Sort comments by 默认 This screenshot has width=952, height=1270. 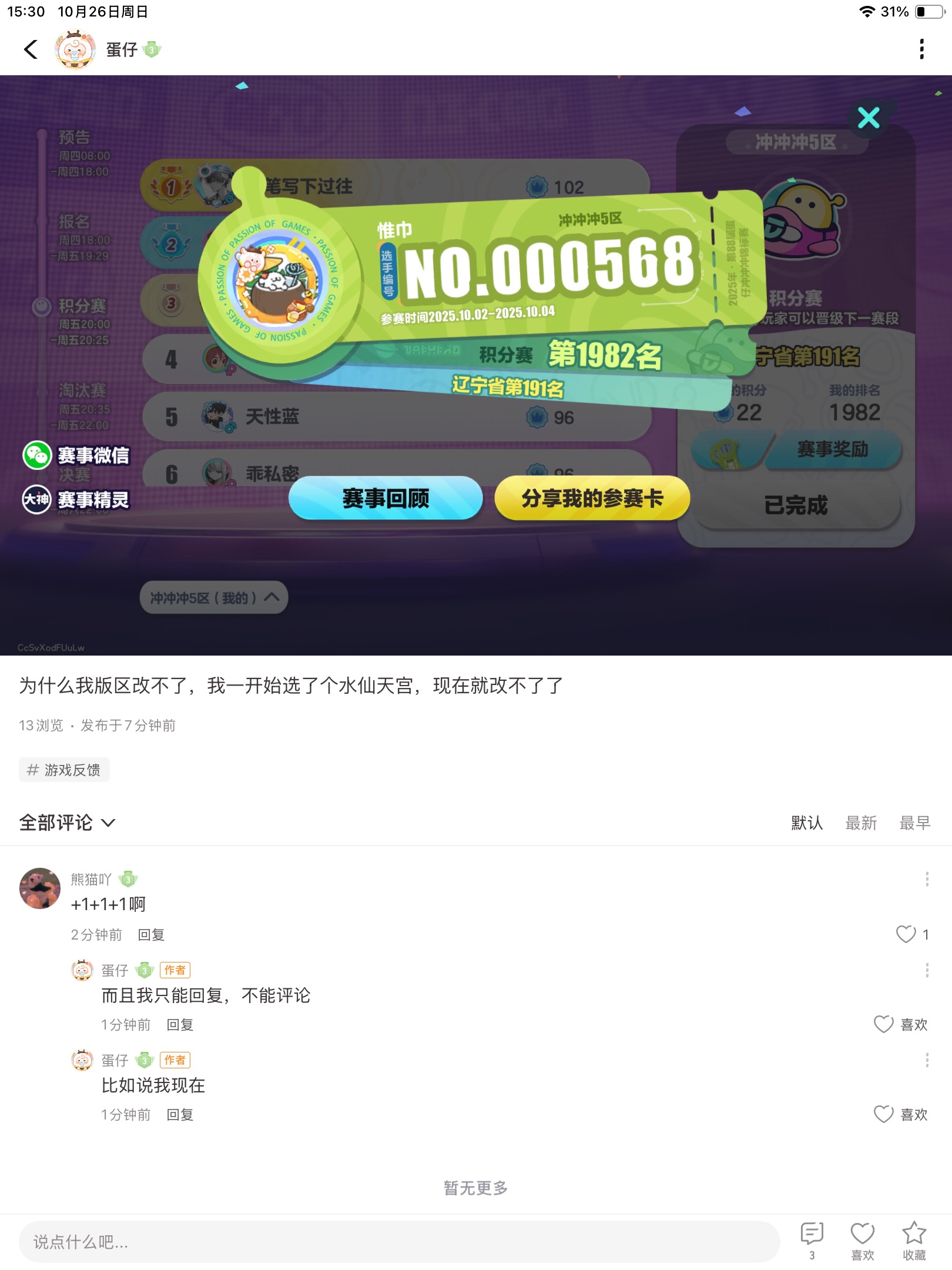[807, 823]
